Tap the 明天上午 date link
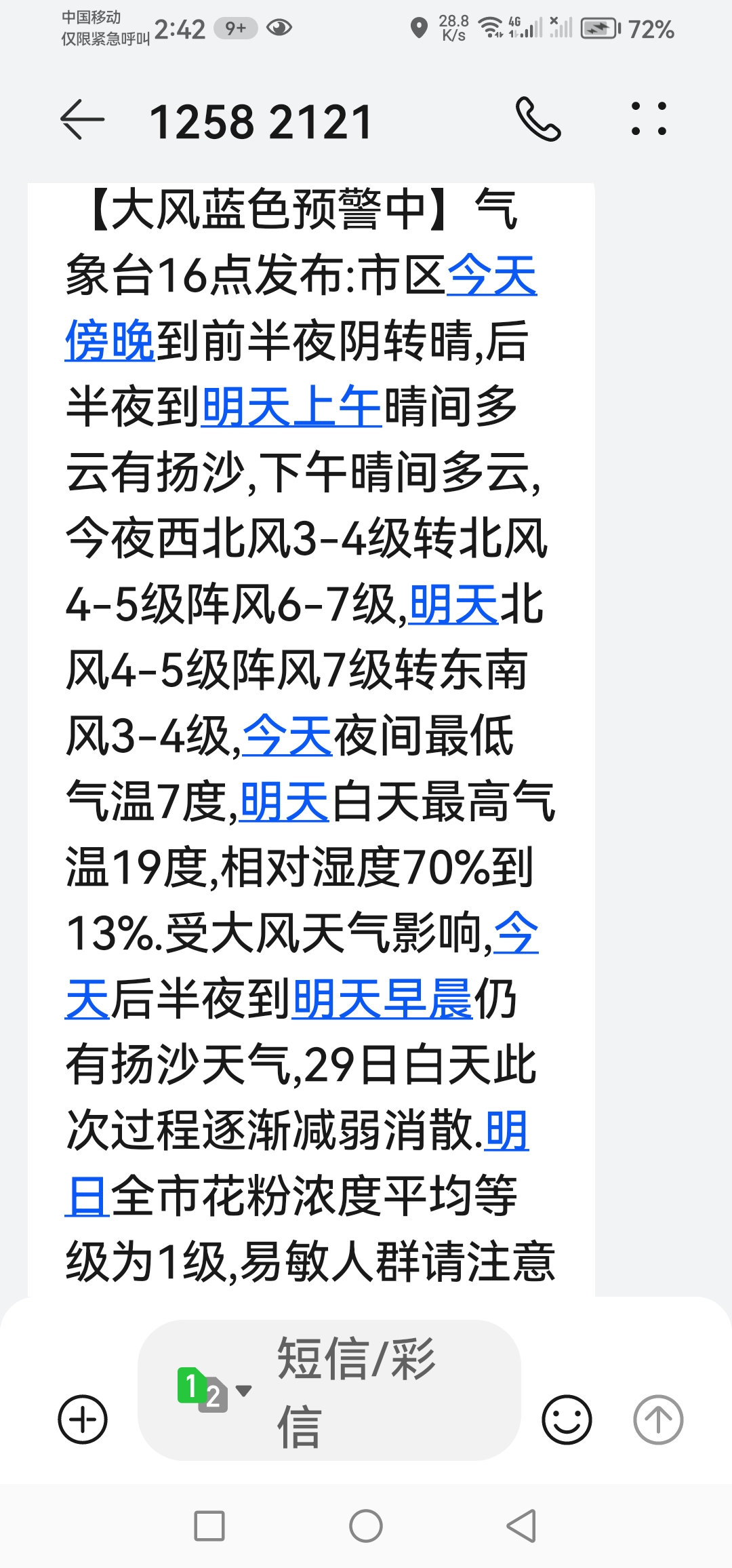Image resolution: width=732 pixels, height=1568 pixels. (x=291, y=407)
